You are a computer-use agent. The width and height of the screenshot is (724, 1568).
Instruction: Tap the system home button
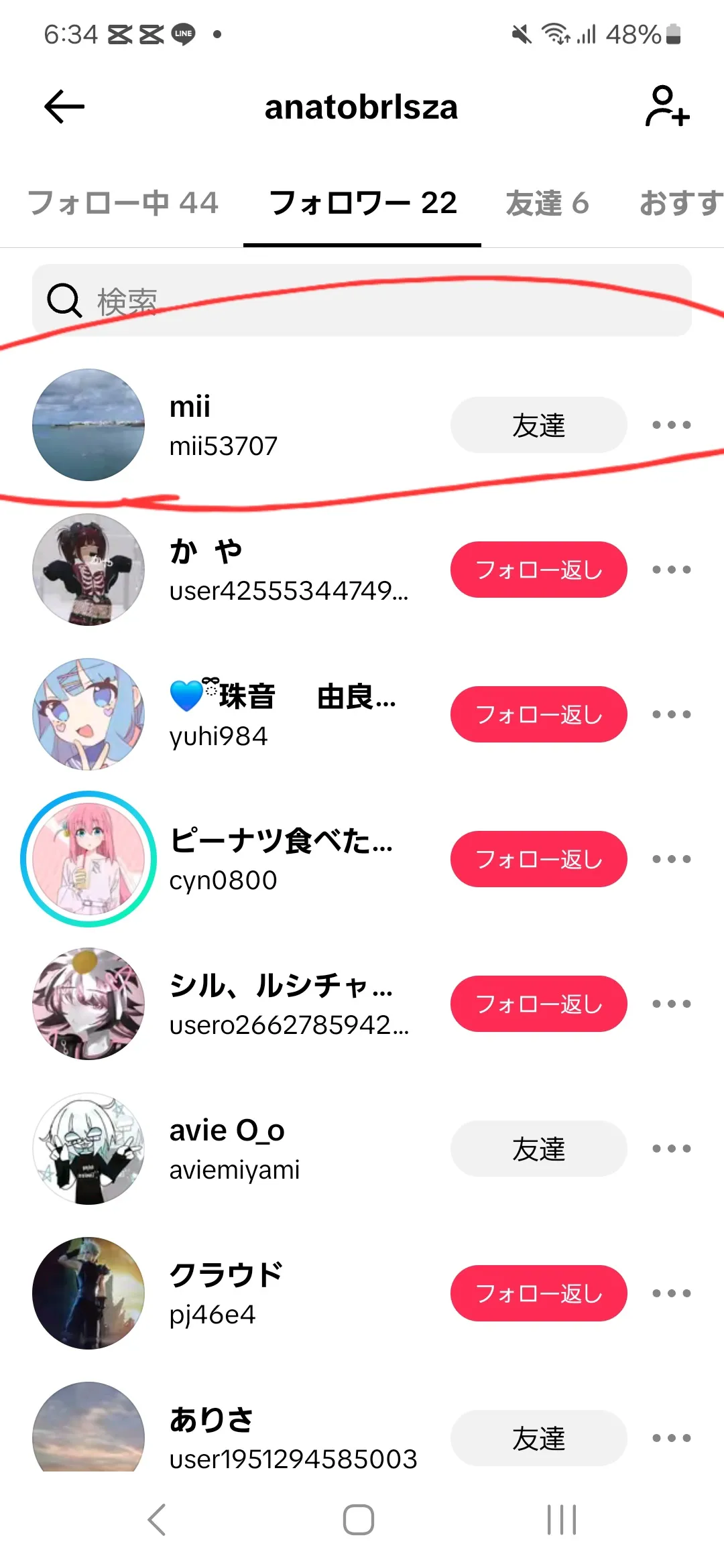pos(359,1520)
